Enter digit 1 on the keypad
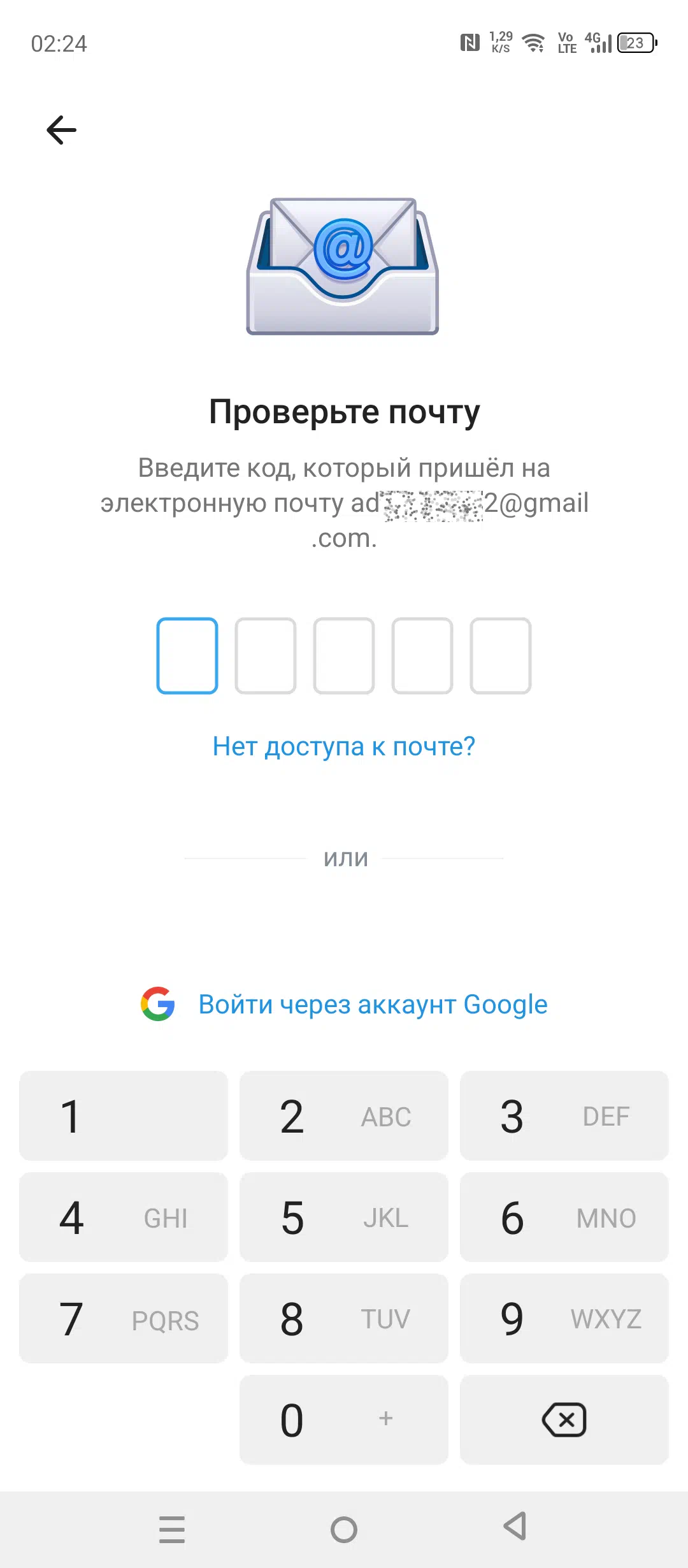Screen dimensions: 688x1568 click(x=123, y=1115)
